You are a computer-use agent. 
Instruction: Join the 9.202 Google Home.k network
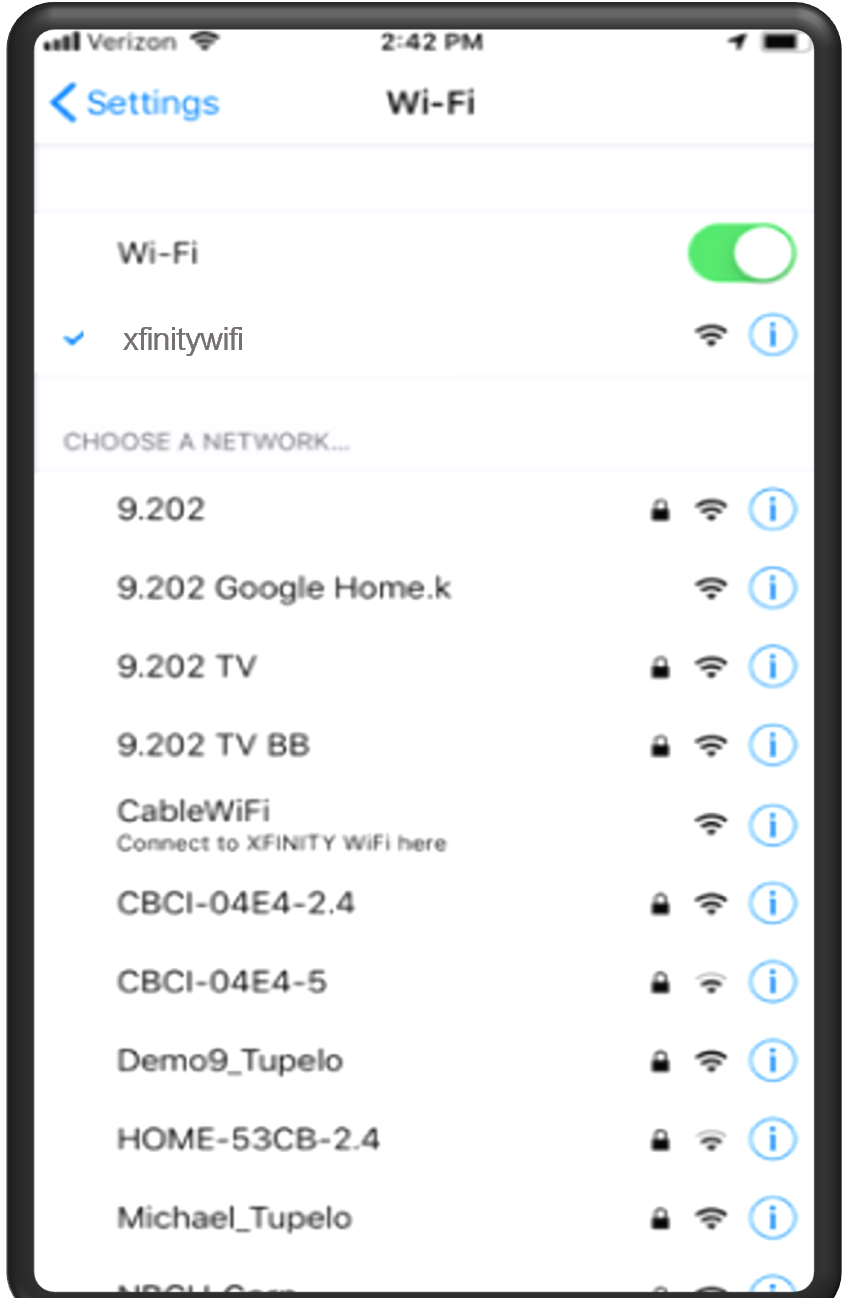pyautogui.click(x=286, y=588)
